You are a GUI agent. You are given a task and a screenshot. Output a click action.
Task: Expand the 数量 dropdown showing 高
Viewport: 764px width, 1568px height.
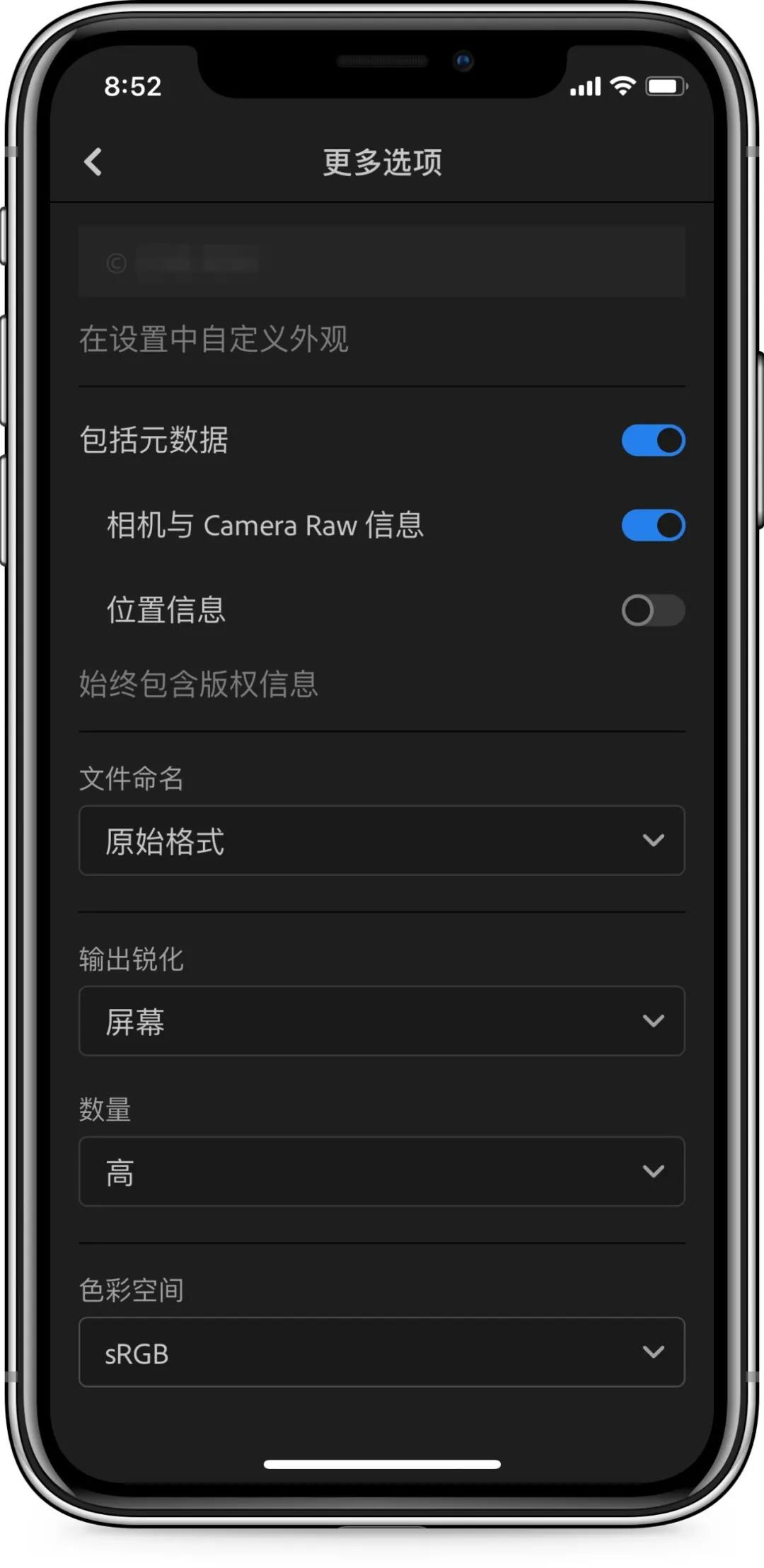382,1172
